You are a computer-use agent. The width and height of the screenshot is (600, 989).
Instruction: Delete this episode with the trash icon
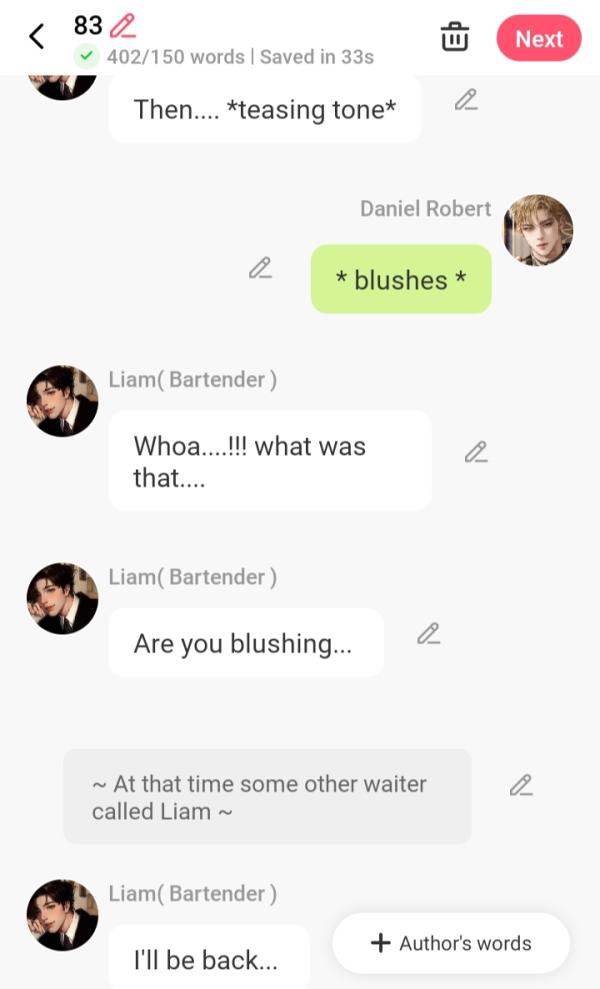coord(455,38)
